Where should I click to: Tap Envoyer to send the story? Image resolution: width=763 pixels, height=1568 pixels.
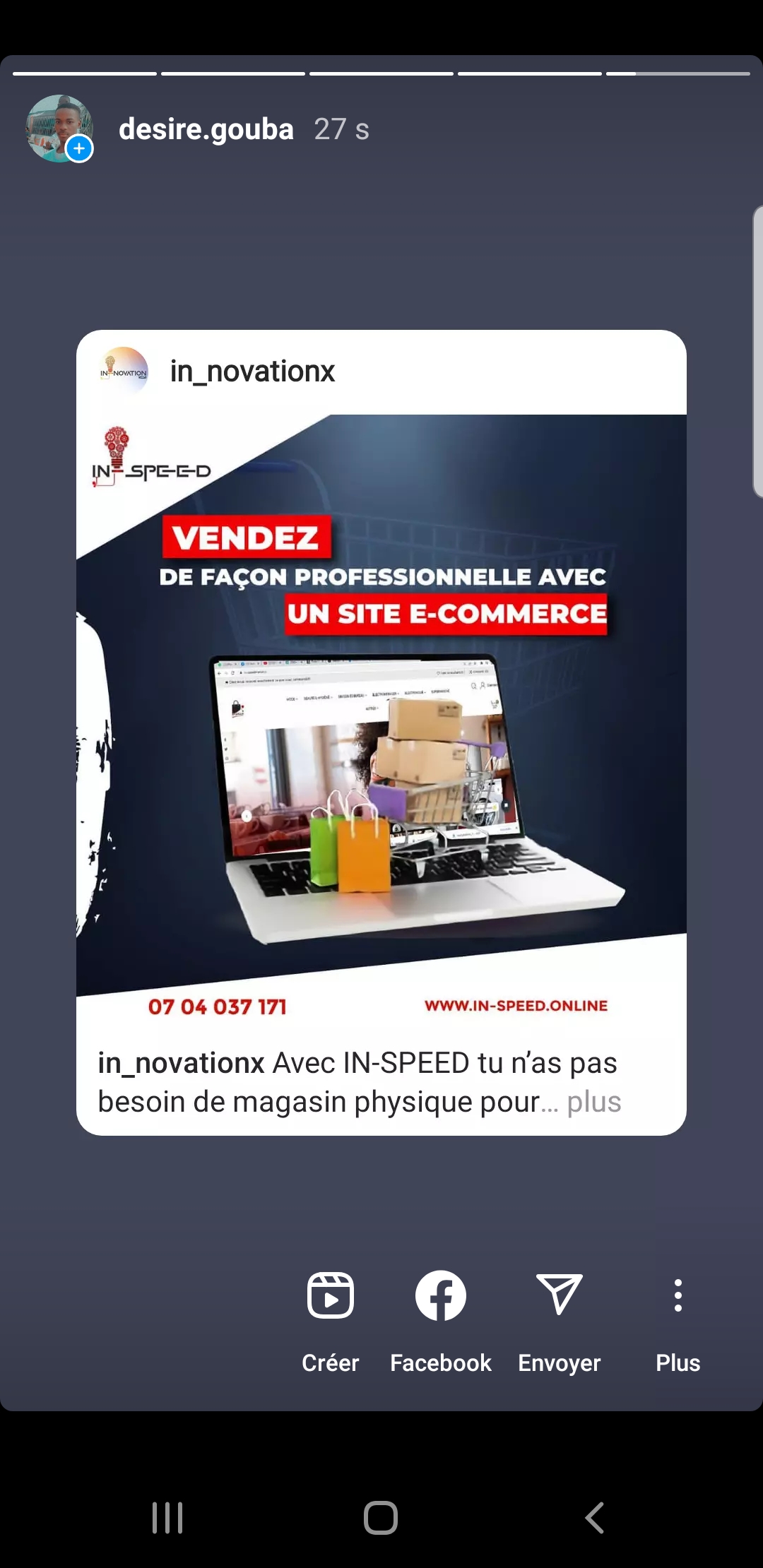(560, 1321)
